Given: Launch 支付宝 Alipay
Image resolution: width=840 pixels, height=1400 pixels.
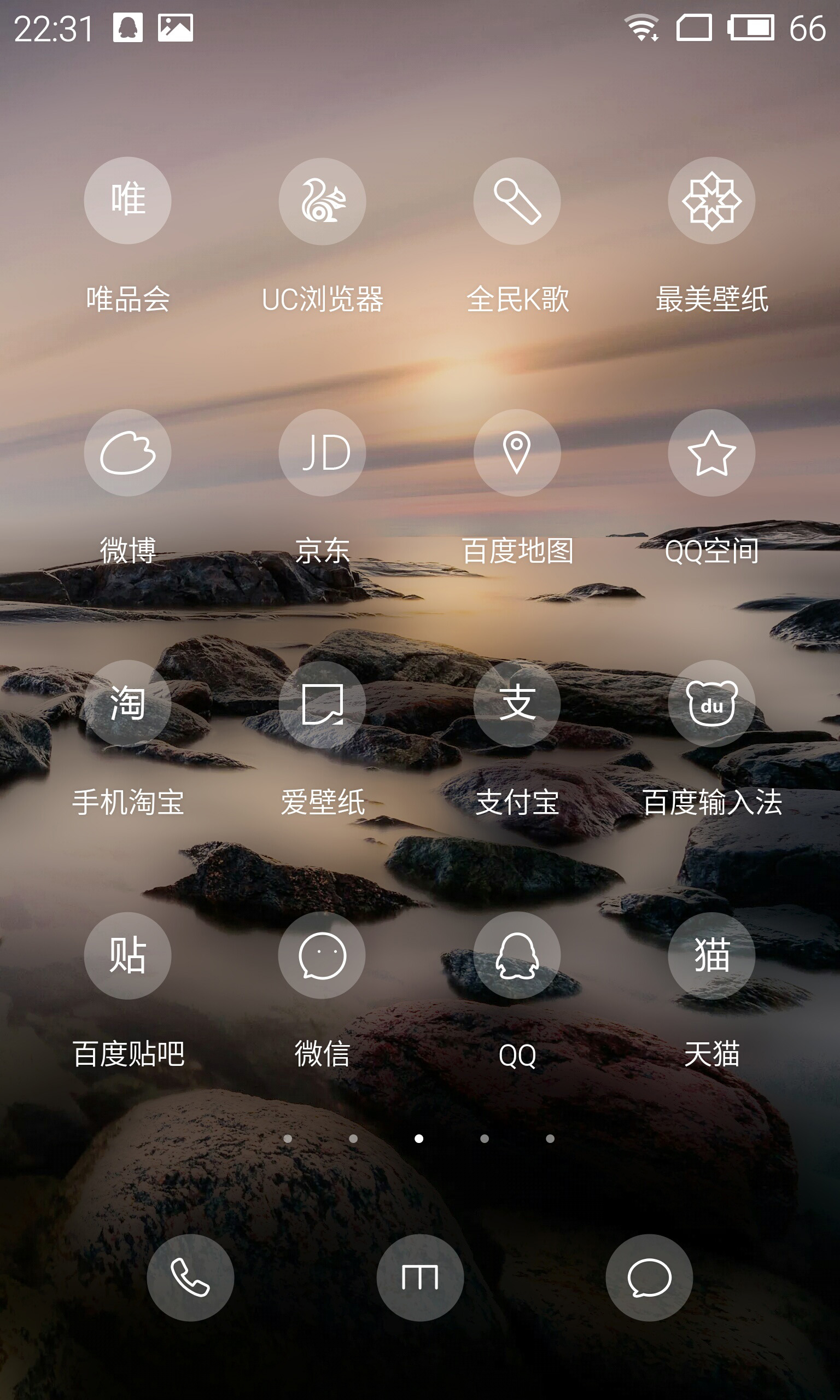Looking at the screenshot, I should (517, 703).
